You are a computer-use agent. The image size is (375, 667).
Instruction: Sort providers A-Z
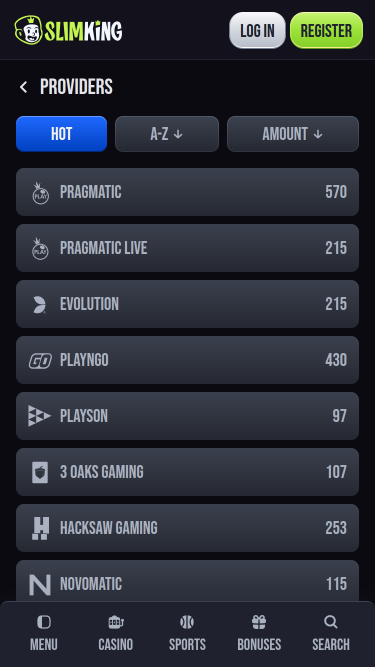[x=167, y=134]
